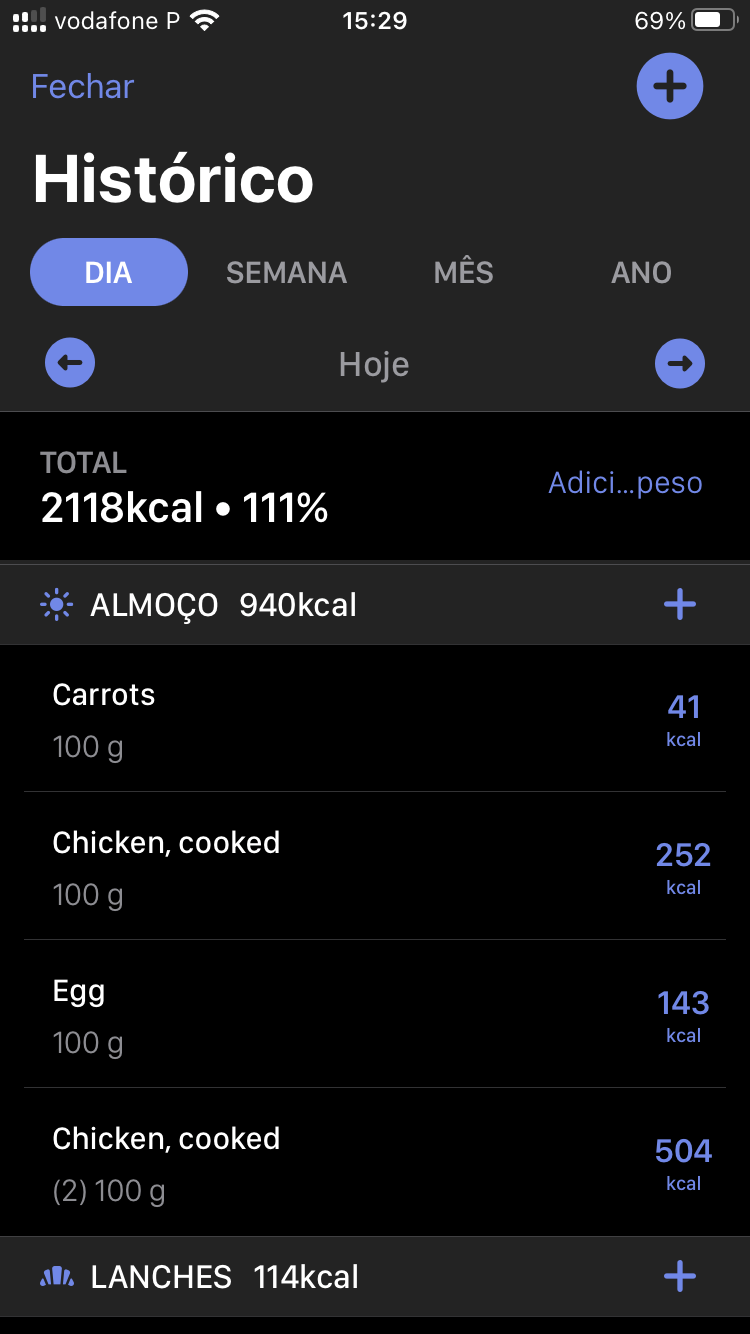The height and width of the screenshot is (1334, 750).
Task: Add a food item to ALMOÇO
Action: [680, 604]
